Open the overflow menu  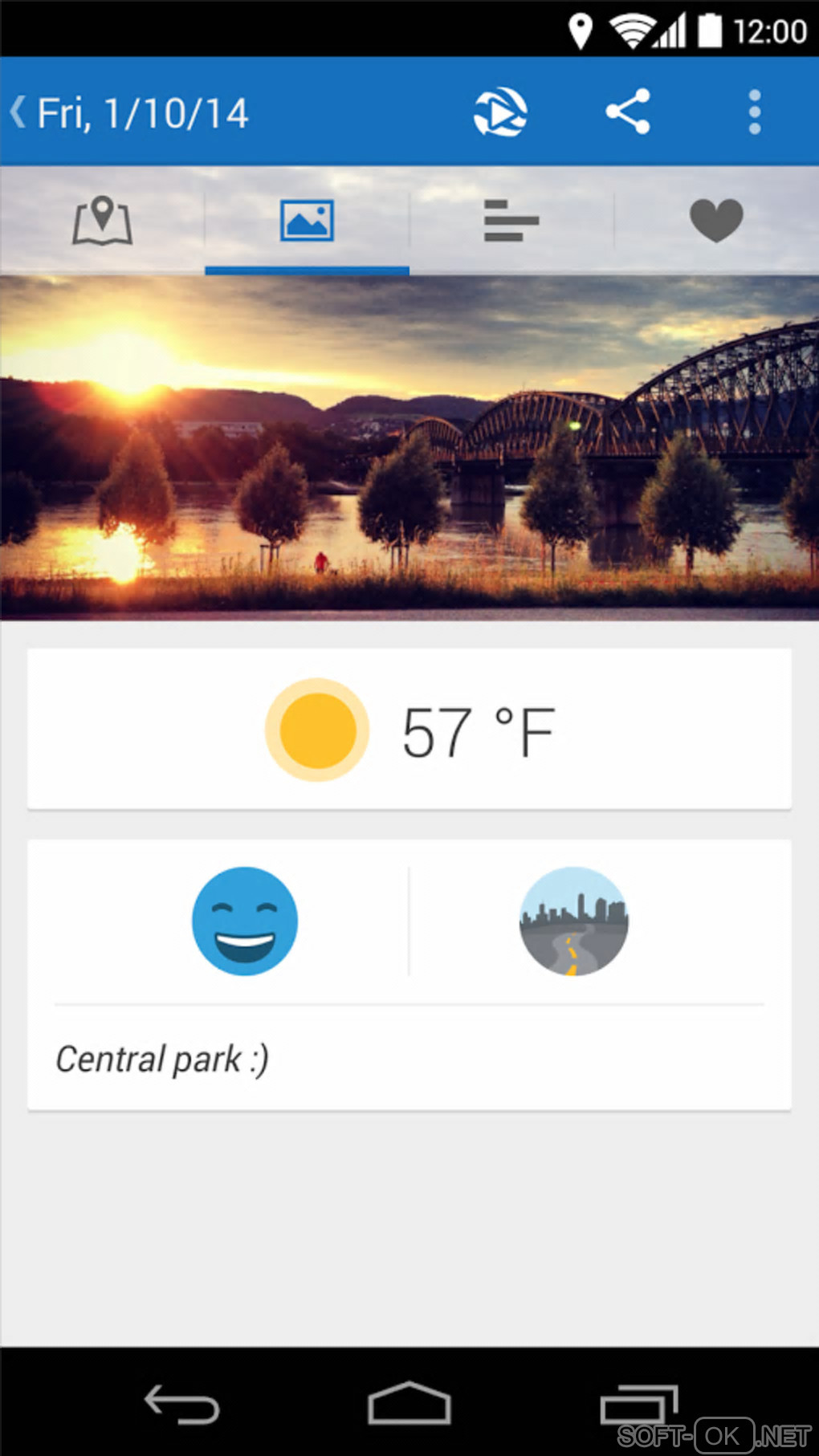click(x=754, y=112)
